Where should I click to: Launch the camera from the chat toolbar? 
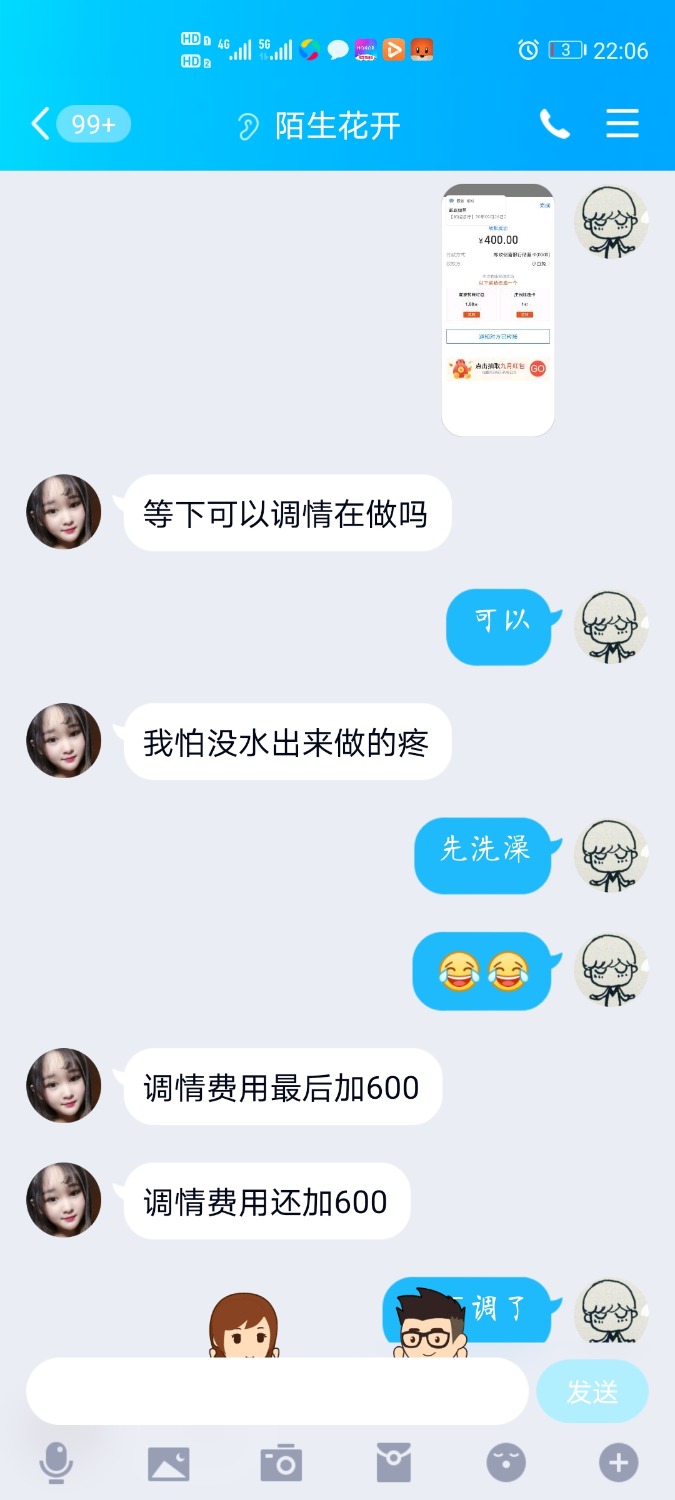(281, 1463)
